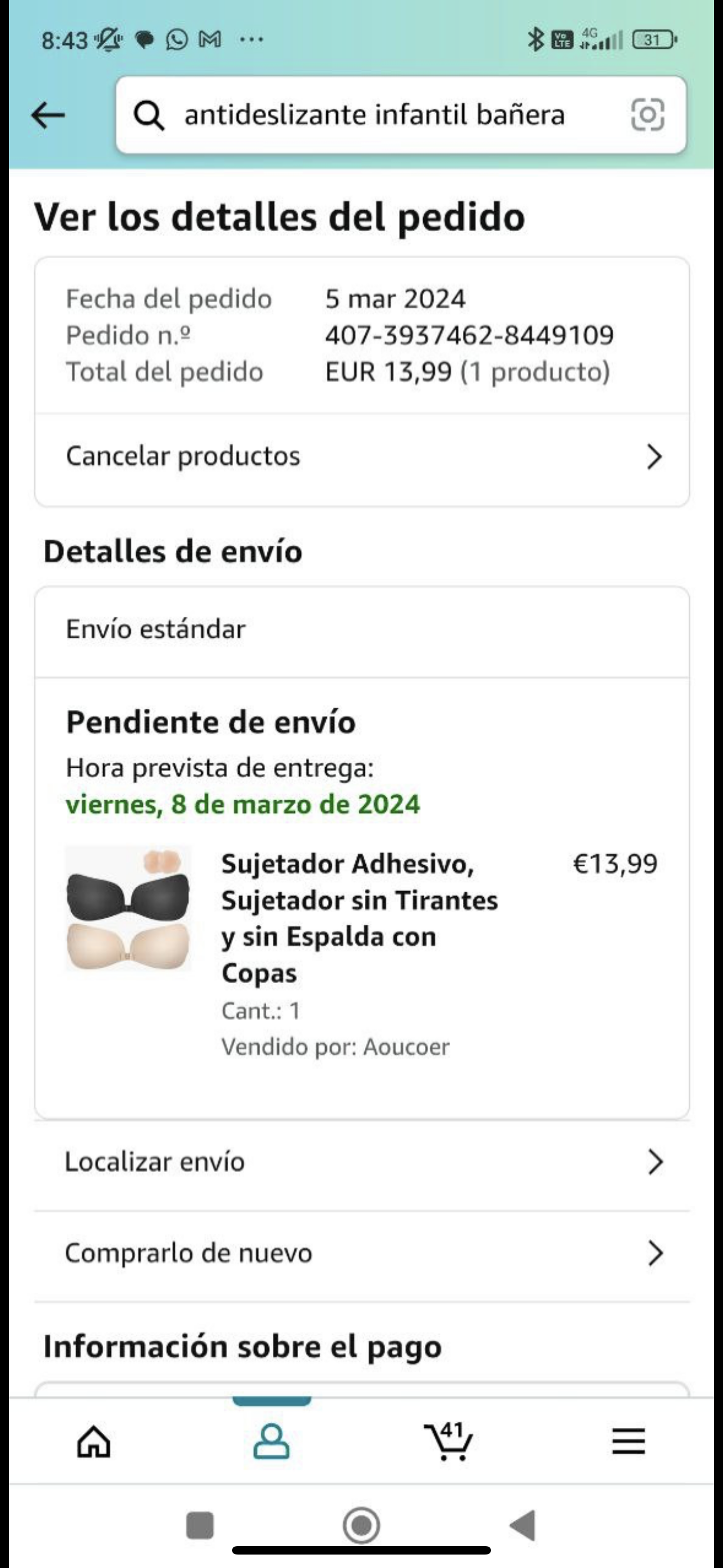Open the Sujetador Adhesivo product title

click(x=359, y=917)
